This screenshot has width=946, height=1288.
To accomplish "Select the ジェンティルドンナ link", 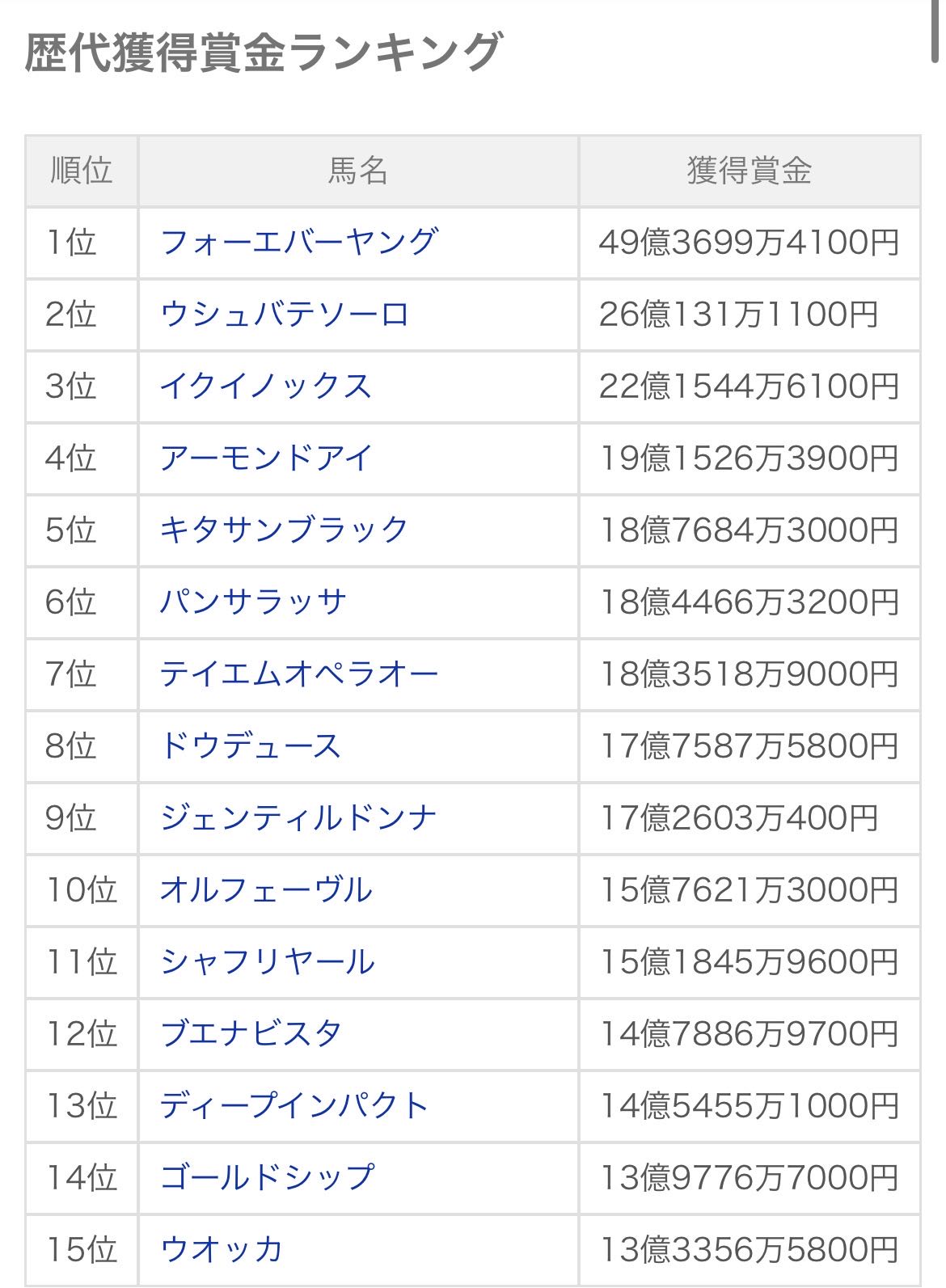I will (298, 817).
